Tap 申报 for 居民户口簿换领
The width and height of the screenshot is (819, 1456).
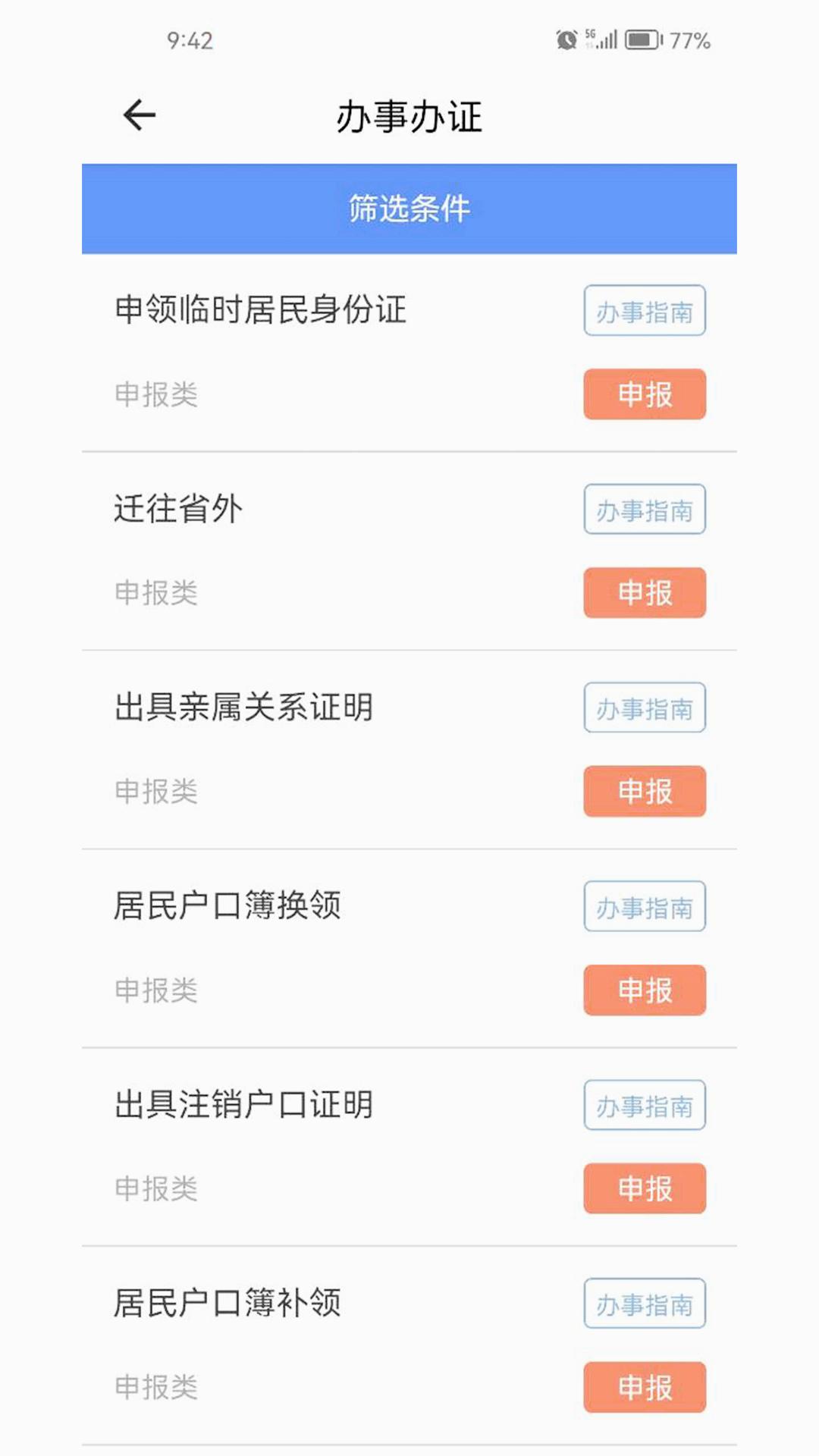pos(644,990)
